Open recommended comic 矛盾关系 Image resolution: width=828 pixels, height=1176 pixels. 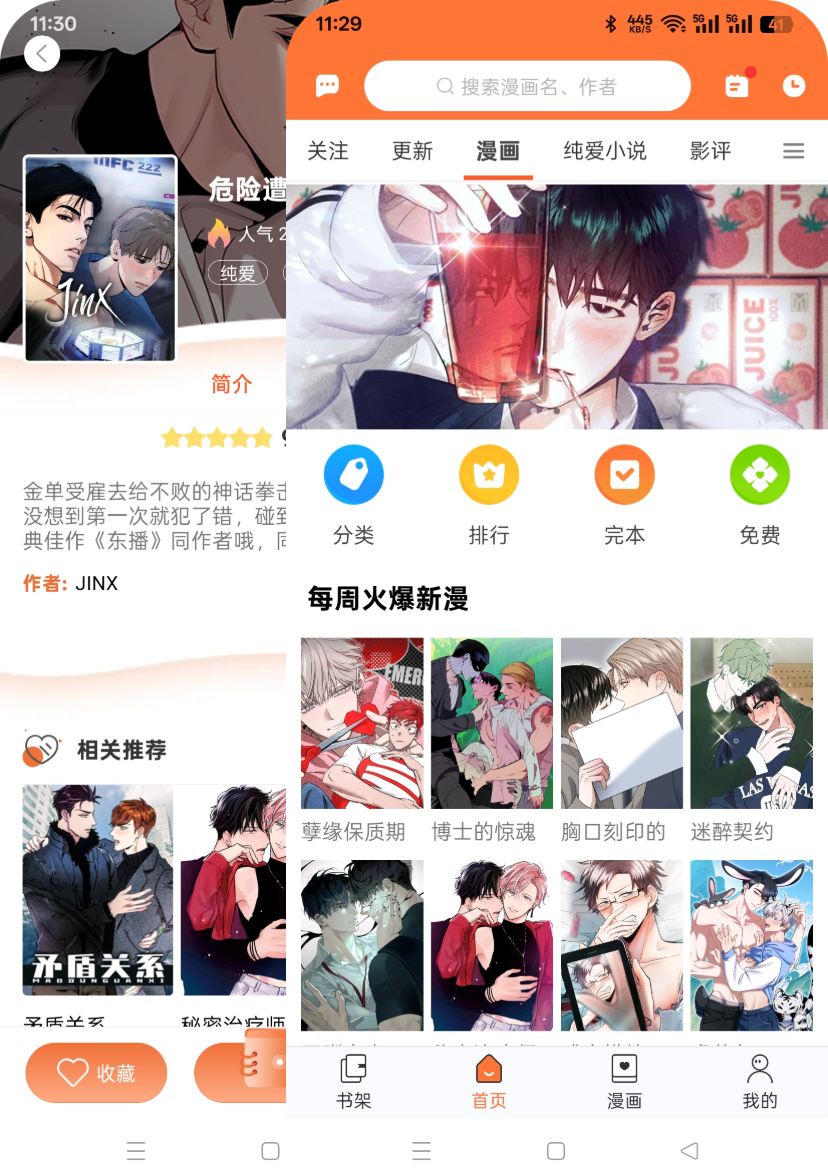coord(98,890)
